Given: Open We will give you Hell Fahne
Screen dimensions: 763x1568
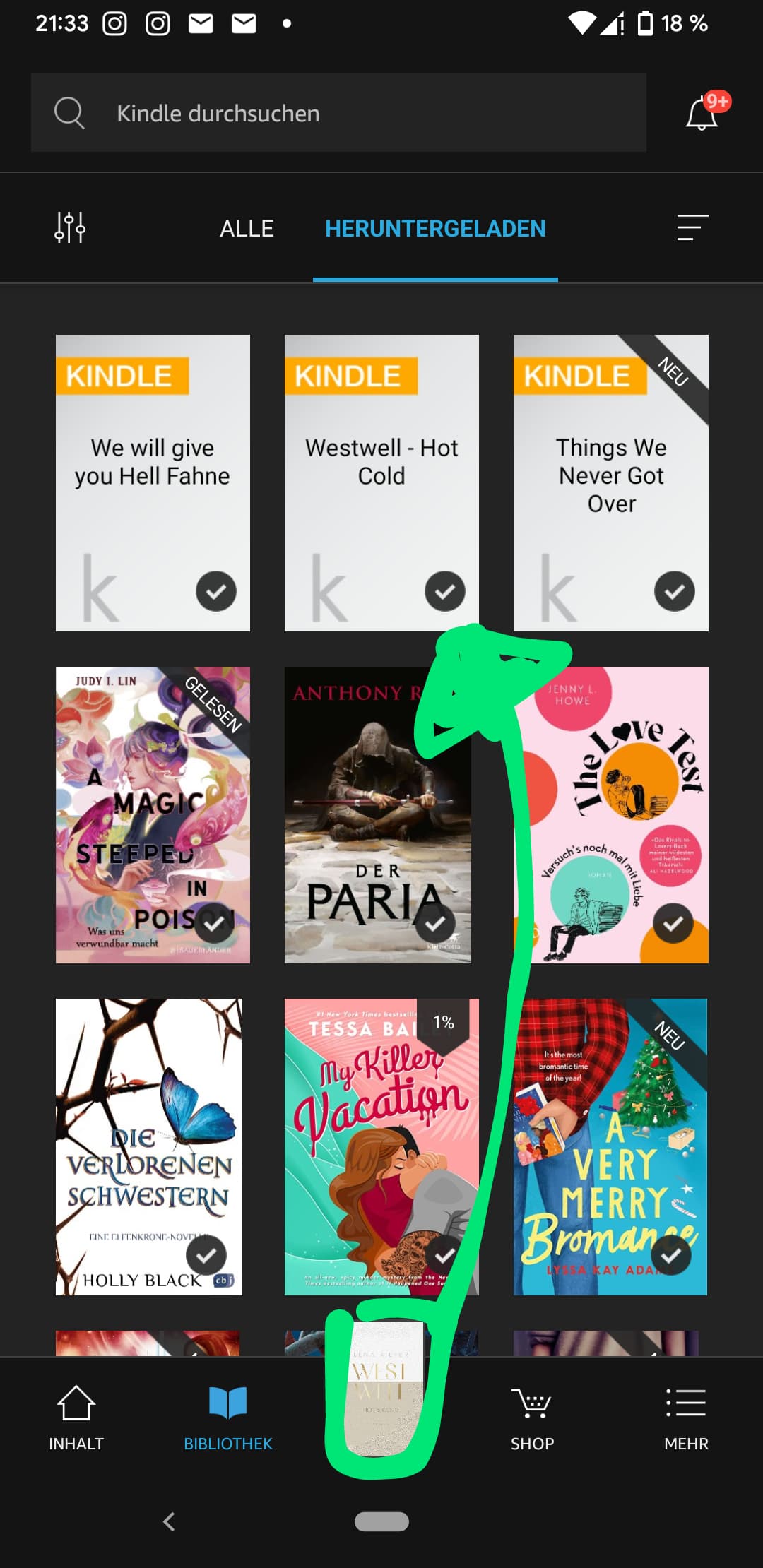Looking at the screenshot, I should (x=153, y=483).
